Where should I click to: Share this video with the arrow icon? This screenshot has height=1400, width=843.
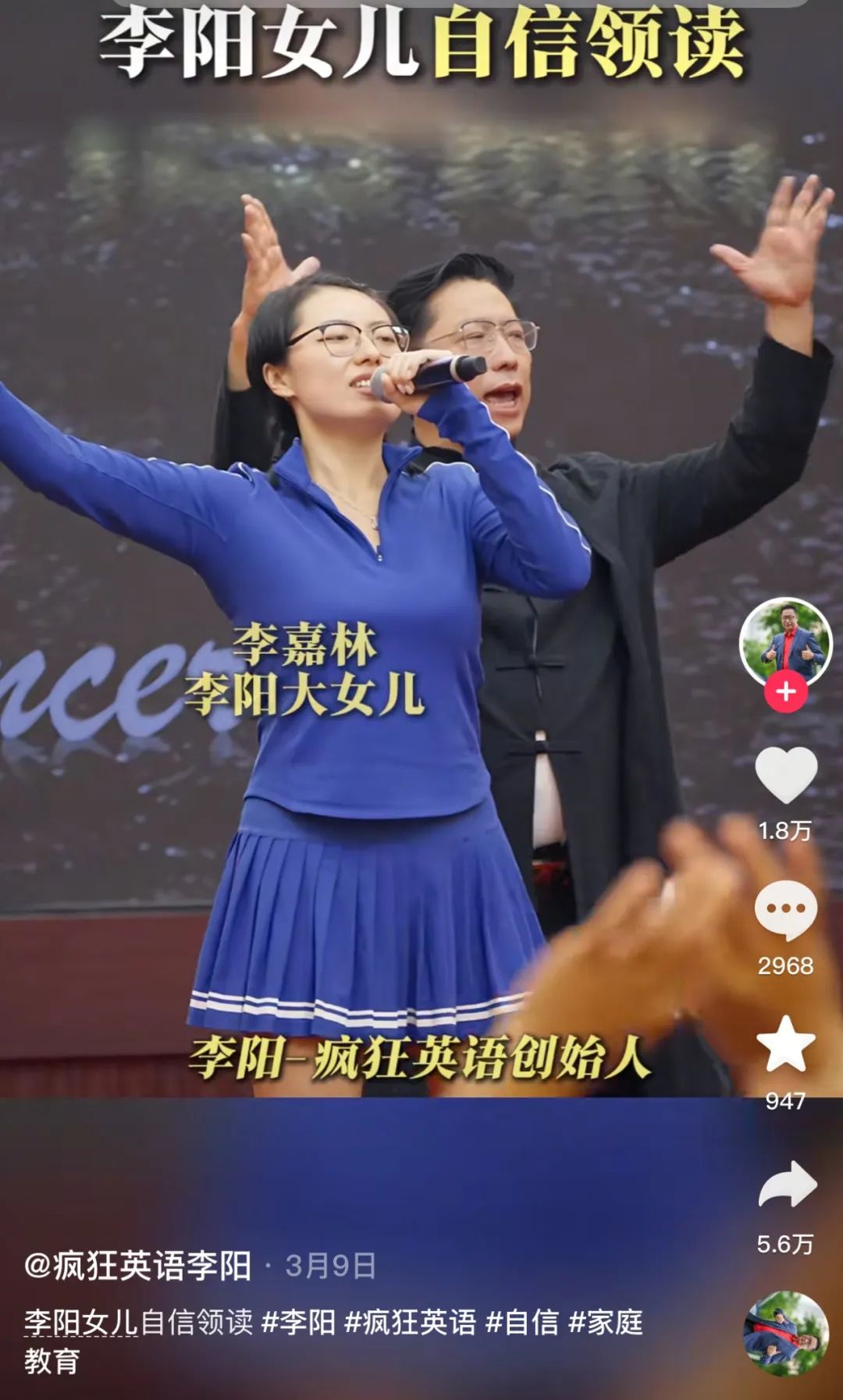click(x=787, y=1185)
